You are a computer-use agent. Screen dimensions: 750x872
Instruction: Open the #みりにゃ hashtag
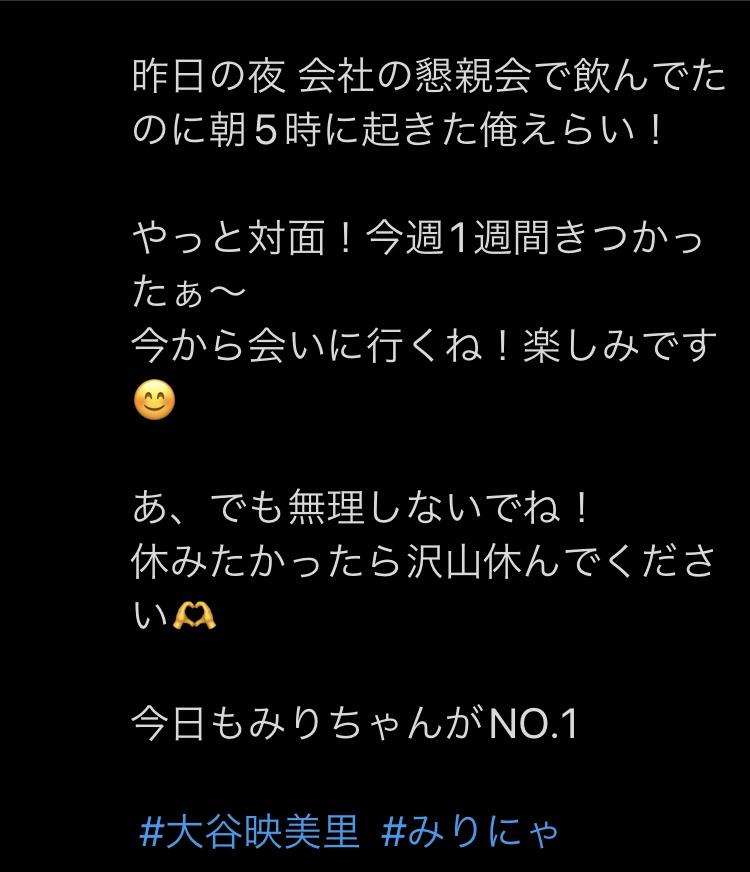point(470,832)
